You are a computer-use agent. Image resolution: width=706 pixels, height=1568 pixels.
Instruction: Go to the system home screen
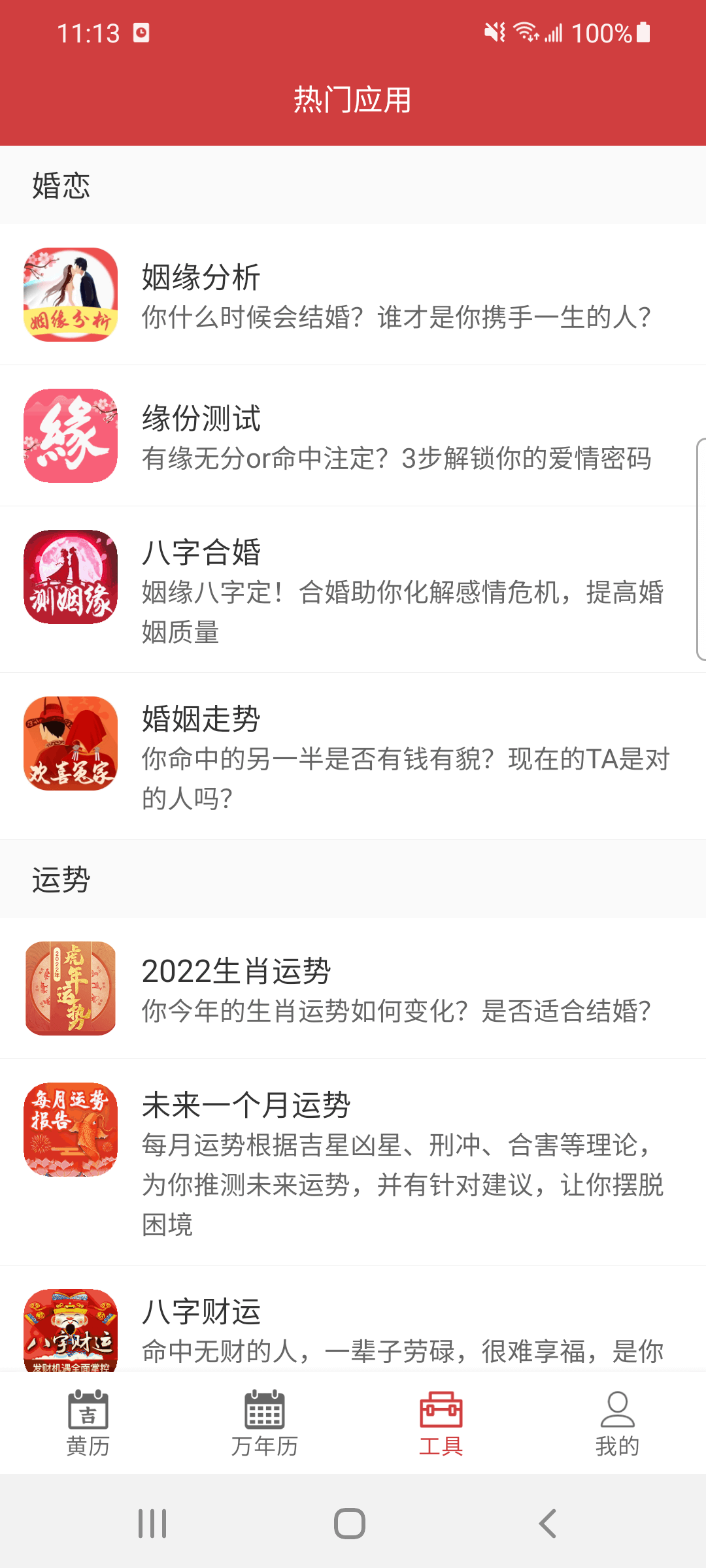[350, 1524]
